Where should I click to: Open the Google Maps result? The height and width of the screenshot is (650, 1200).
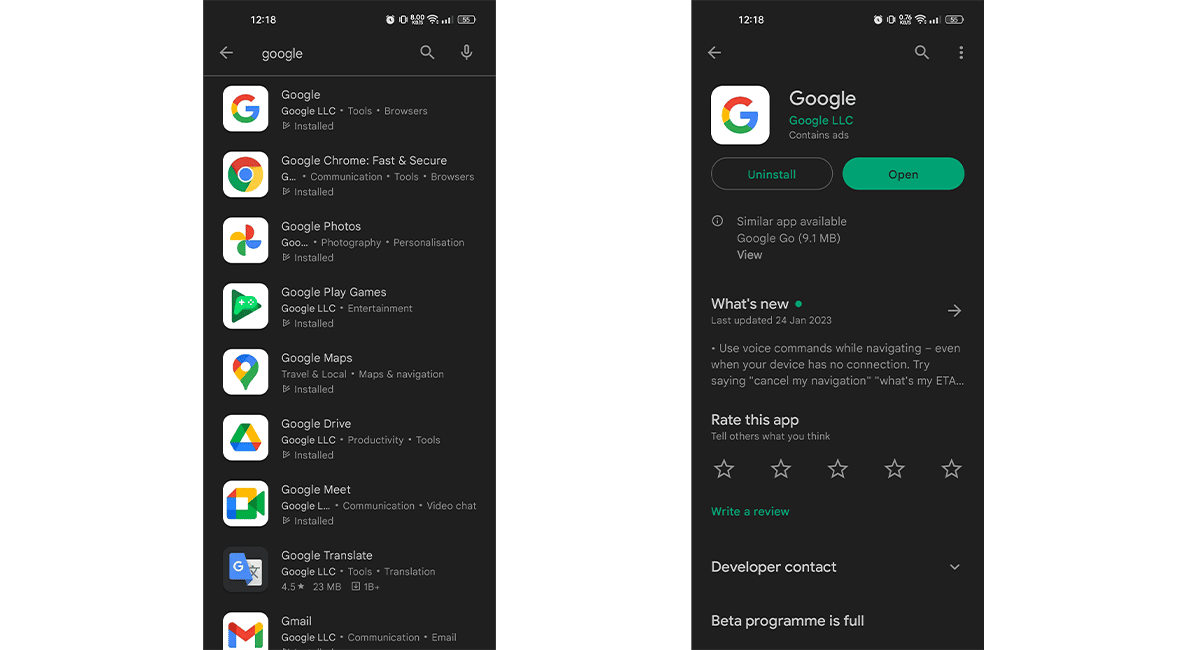coord(350,373)
